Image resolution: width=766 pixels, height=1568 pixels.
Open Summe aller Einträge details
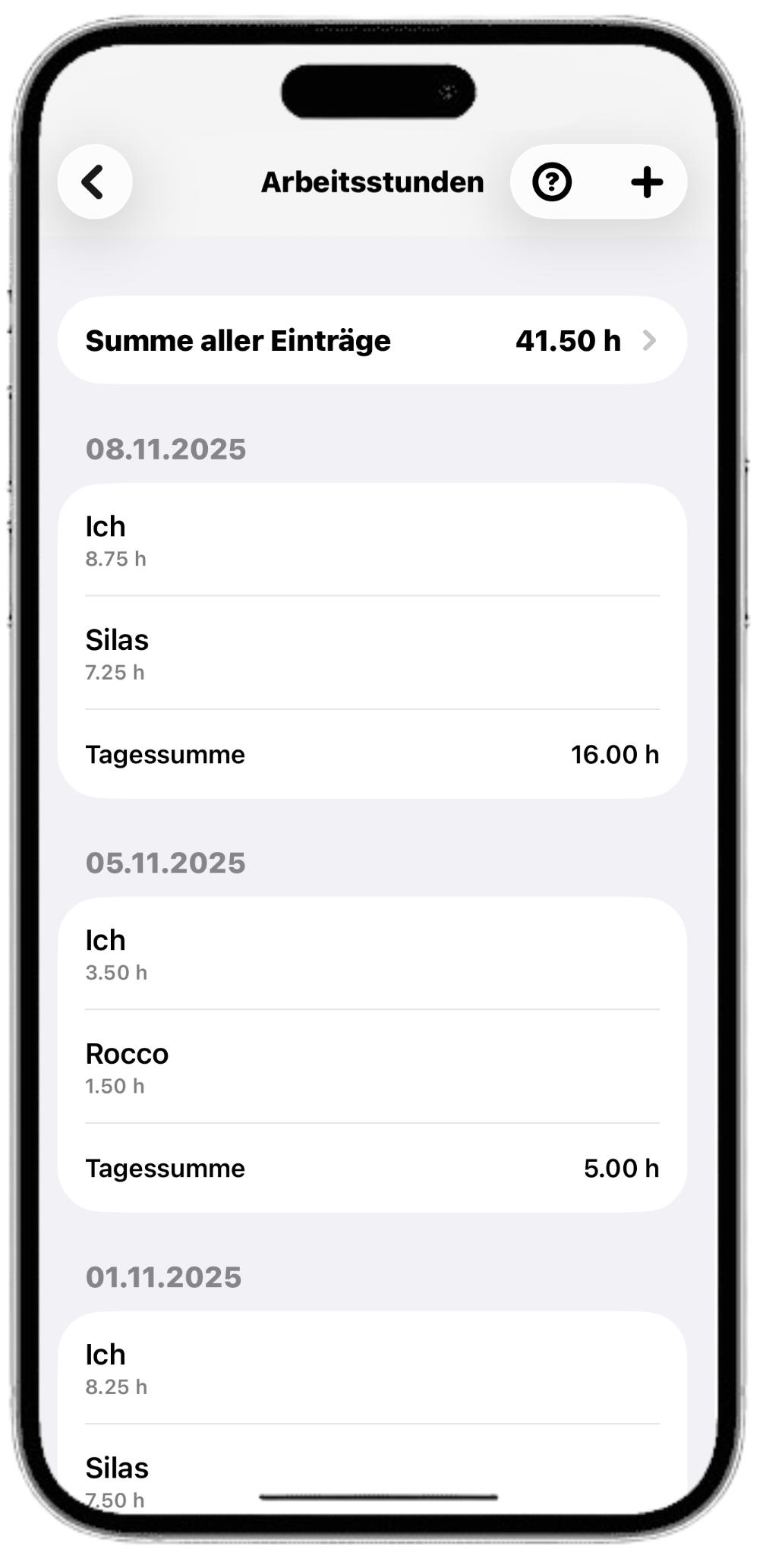tap(372, 340)
